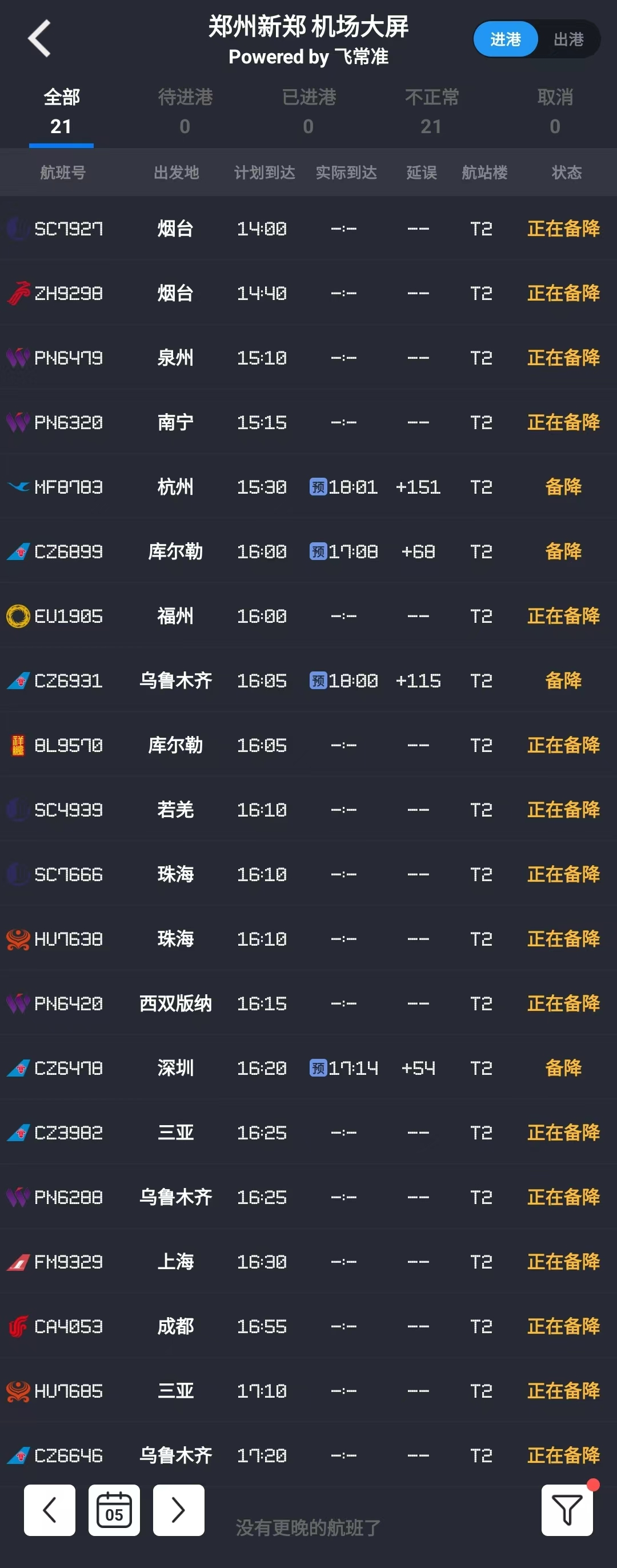This screenshot has height=1568, width=617.
Task: View flight FM9329 from 上海
Action: (x=308, y=1261)
